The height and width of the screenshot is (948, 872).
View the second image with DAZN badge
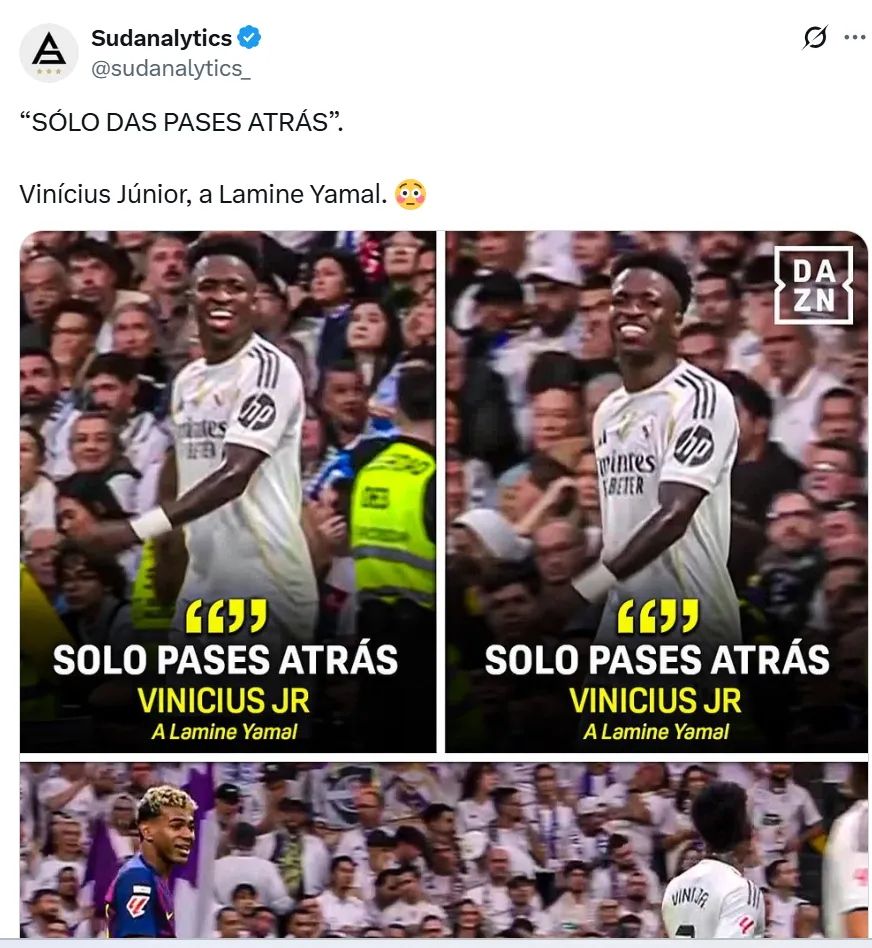(656, 490)
